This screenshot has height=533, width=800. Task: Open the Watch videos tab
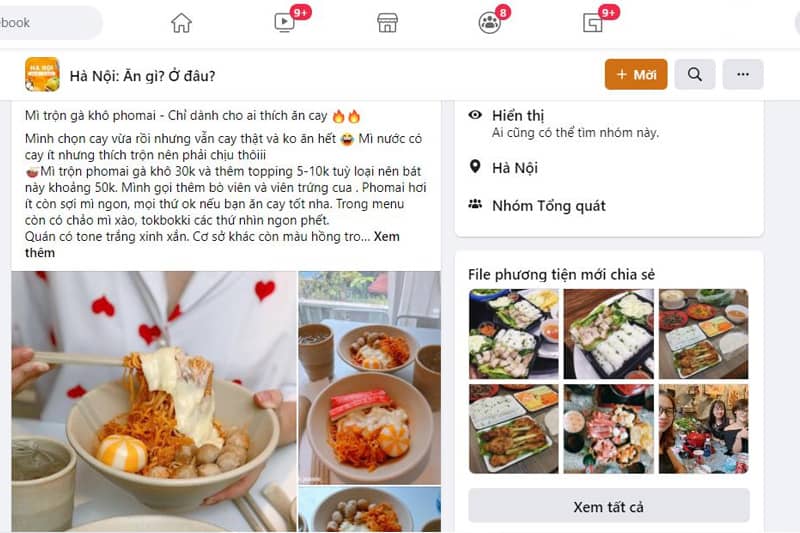284,23
